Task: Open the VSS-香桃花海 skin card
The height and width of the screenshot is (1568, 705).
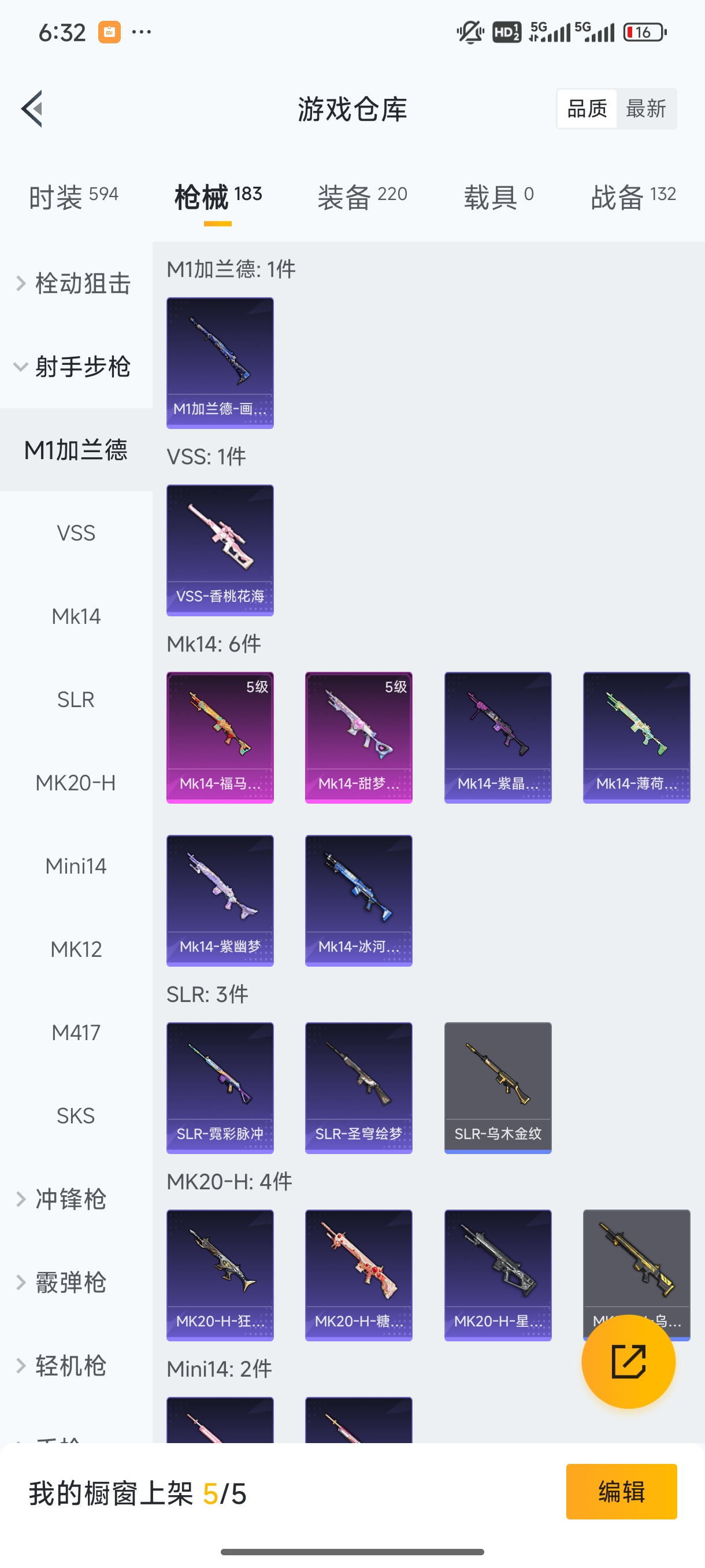Action: click(220, 550)
